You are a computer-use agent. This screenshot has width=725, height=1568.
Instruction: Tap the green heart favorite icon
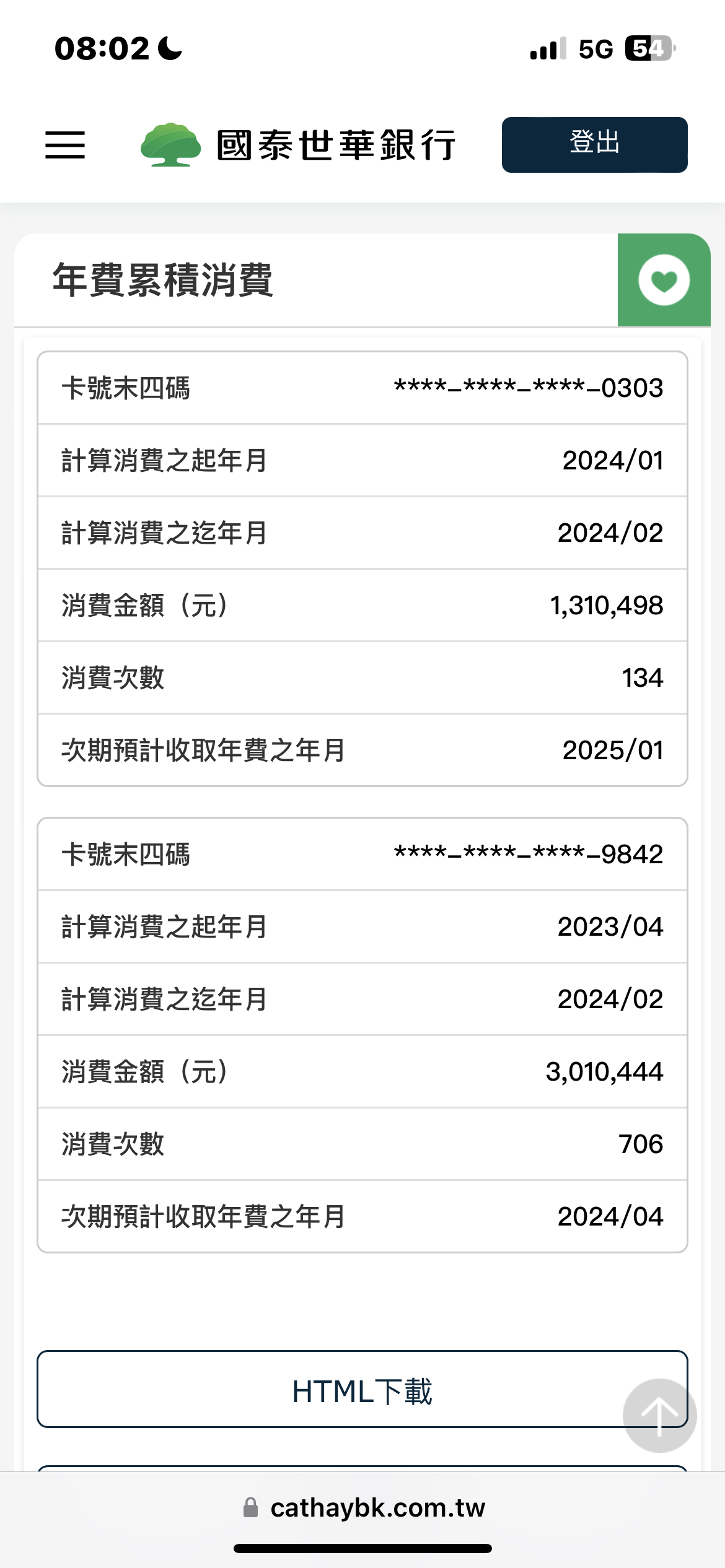point(664,280)
